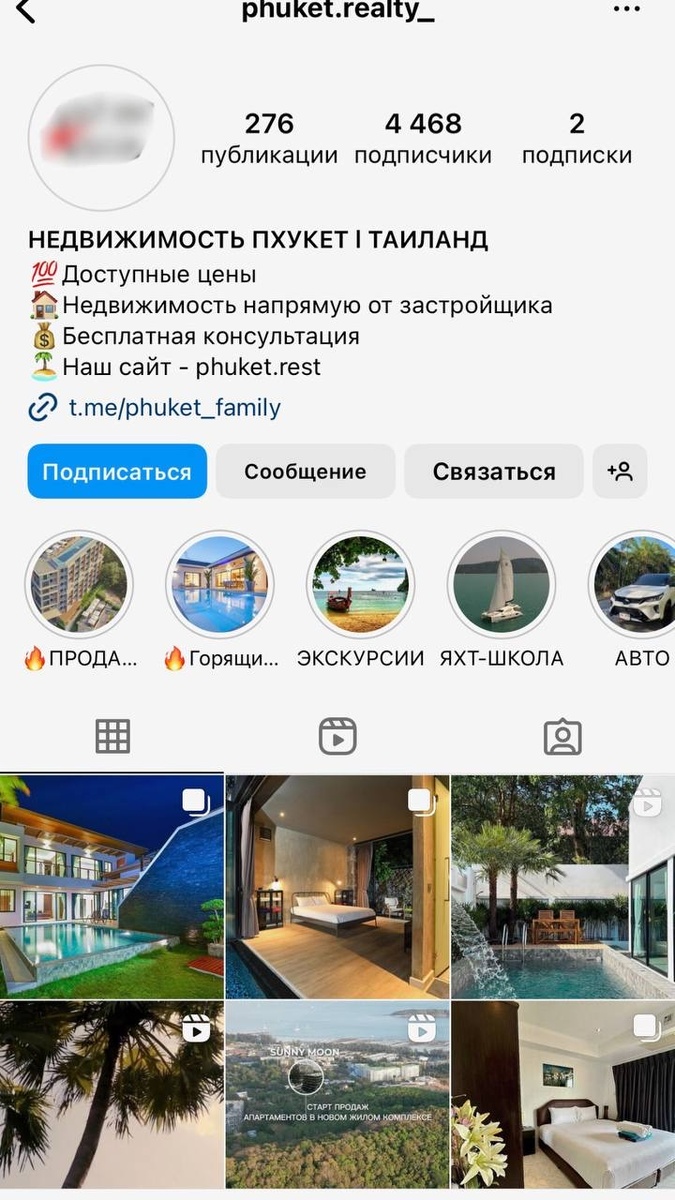Switch to the tagged photos tab
Screen dimensions: 675x1200
coord(562,737)
